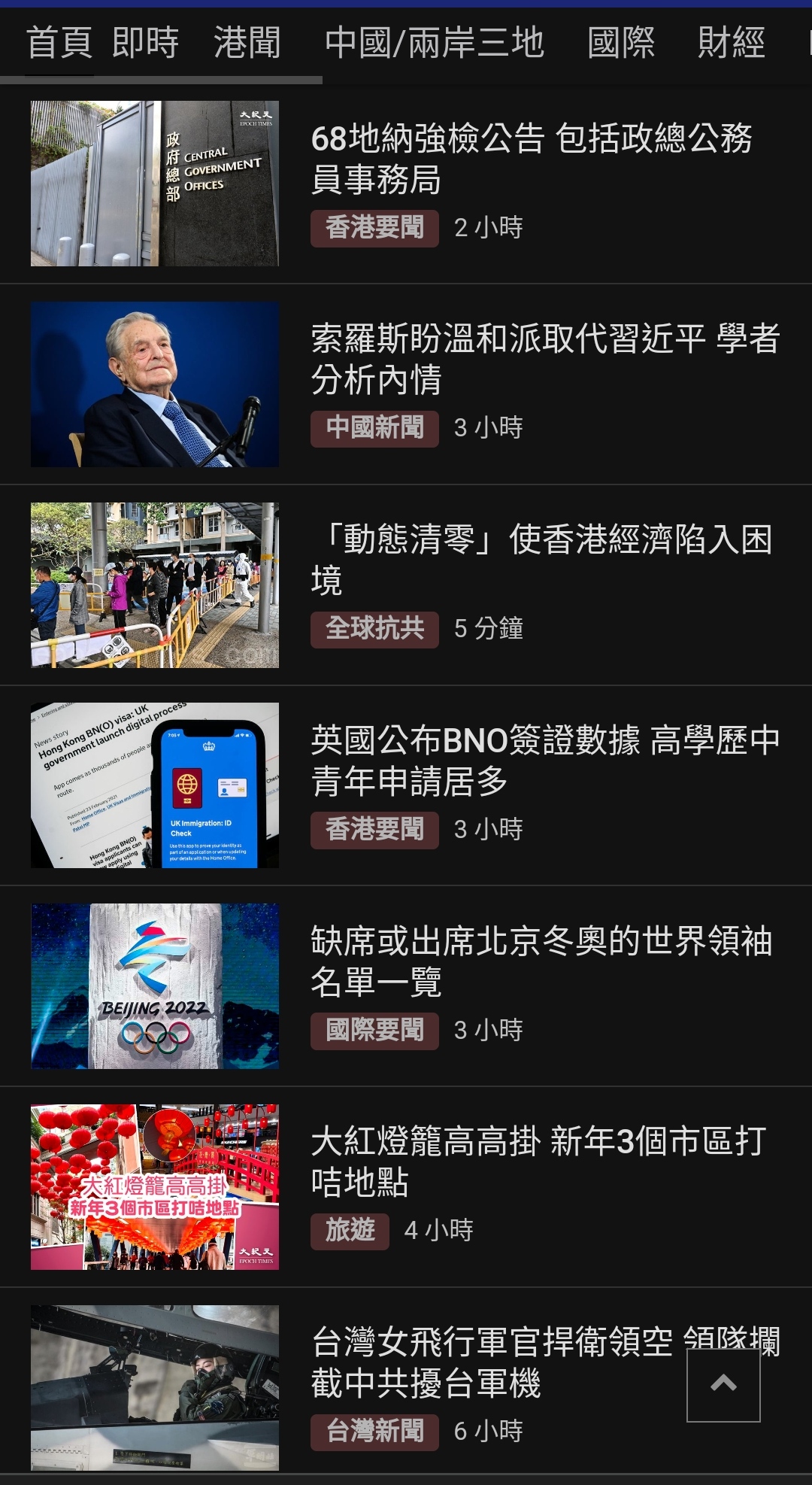Tap the back-to-top arrow button
Viewport: 812px width, 1485px height.
723,1384
